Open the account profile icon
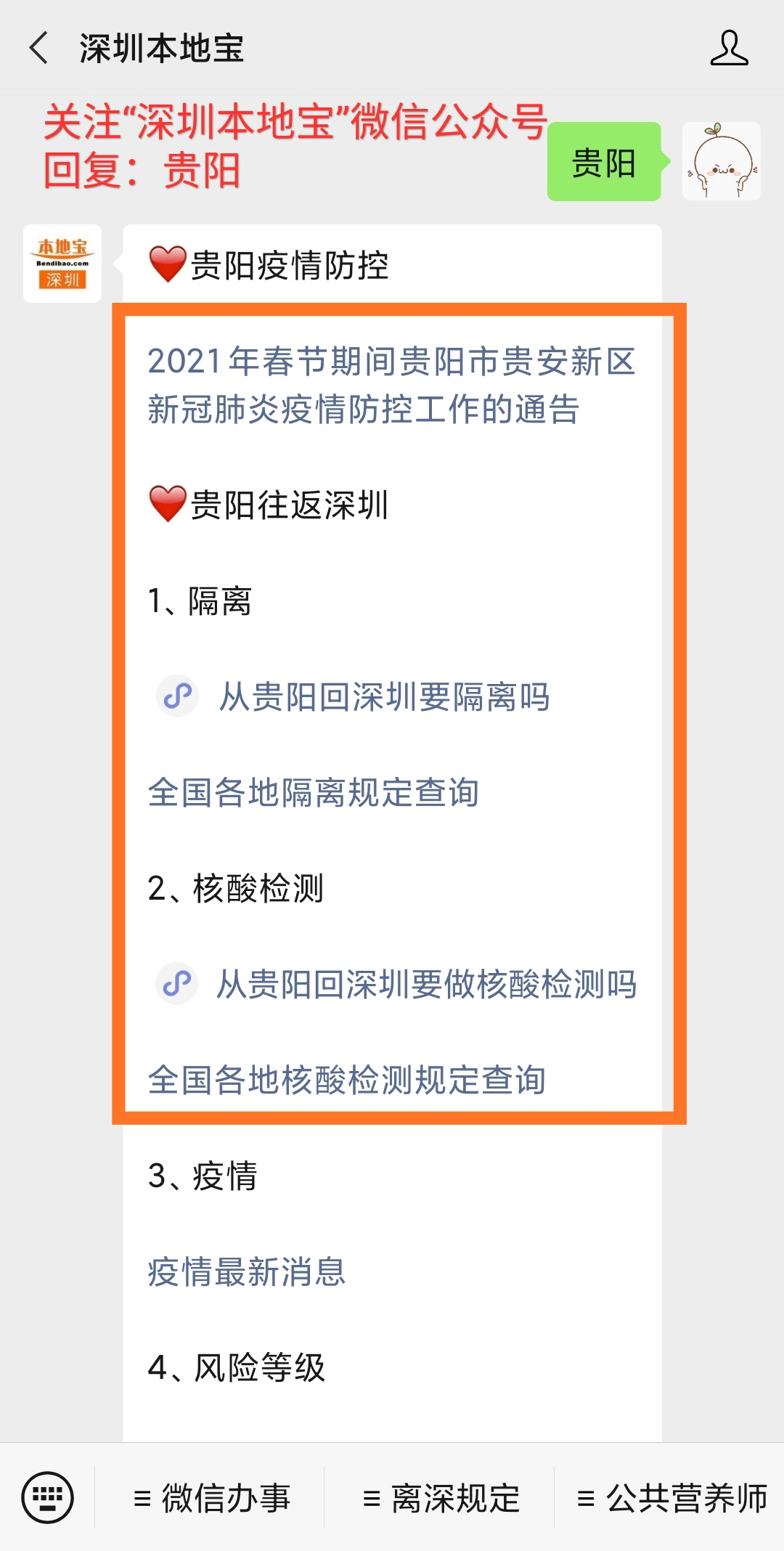Image resolution: width=784 pixels, height=1551 pixels. (x=729, y=49)
